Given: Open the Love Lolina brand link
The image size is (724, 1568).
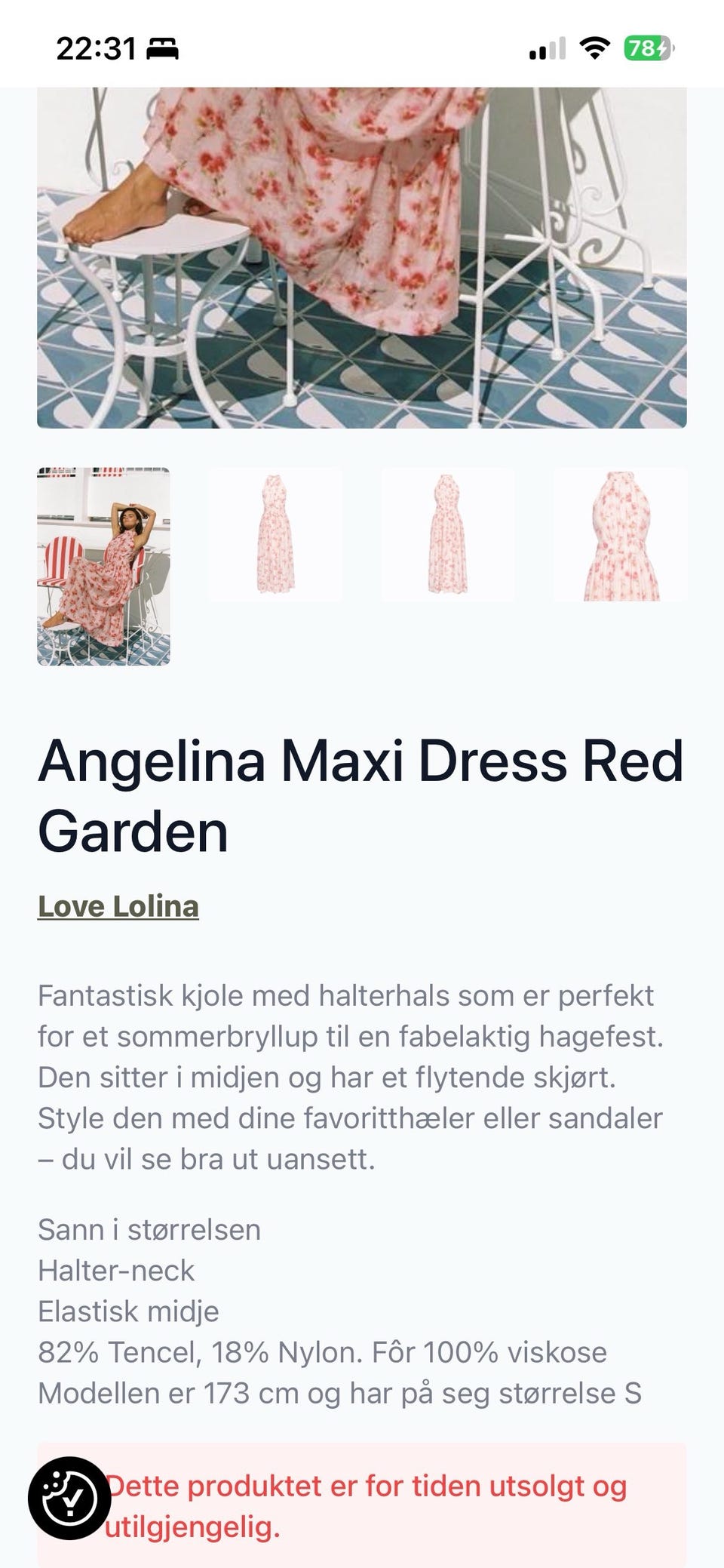Looking at the screenshot, I should click(118, 907).
